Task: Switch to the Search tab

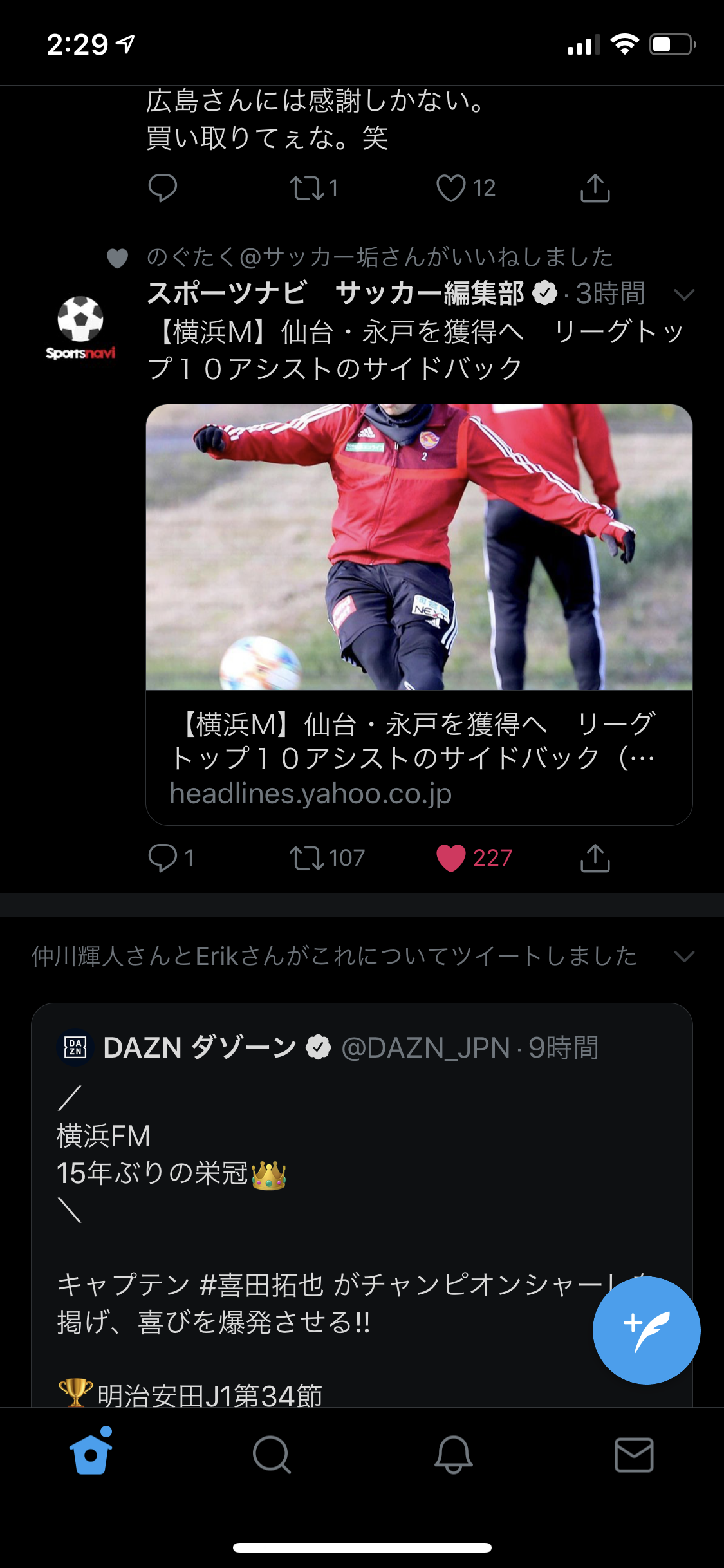Action: click(272, 1454)
